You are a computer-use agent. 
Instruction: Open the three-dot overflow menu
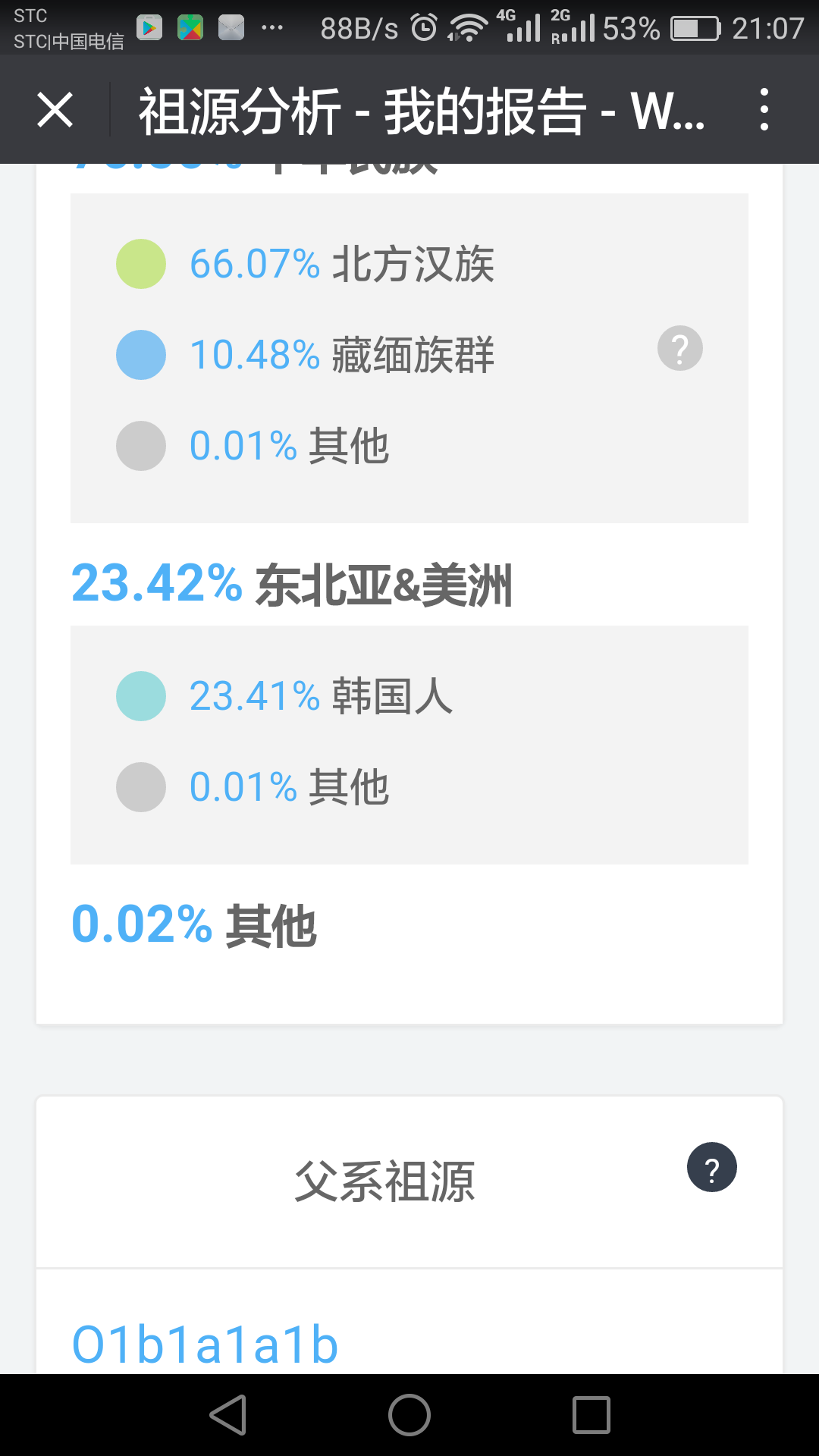tap(764, 110)
